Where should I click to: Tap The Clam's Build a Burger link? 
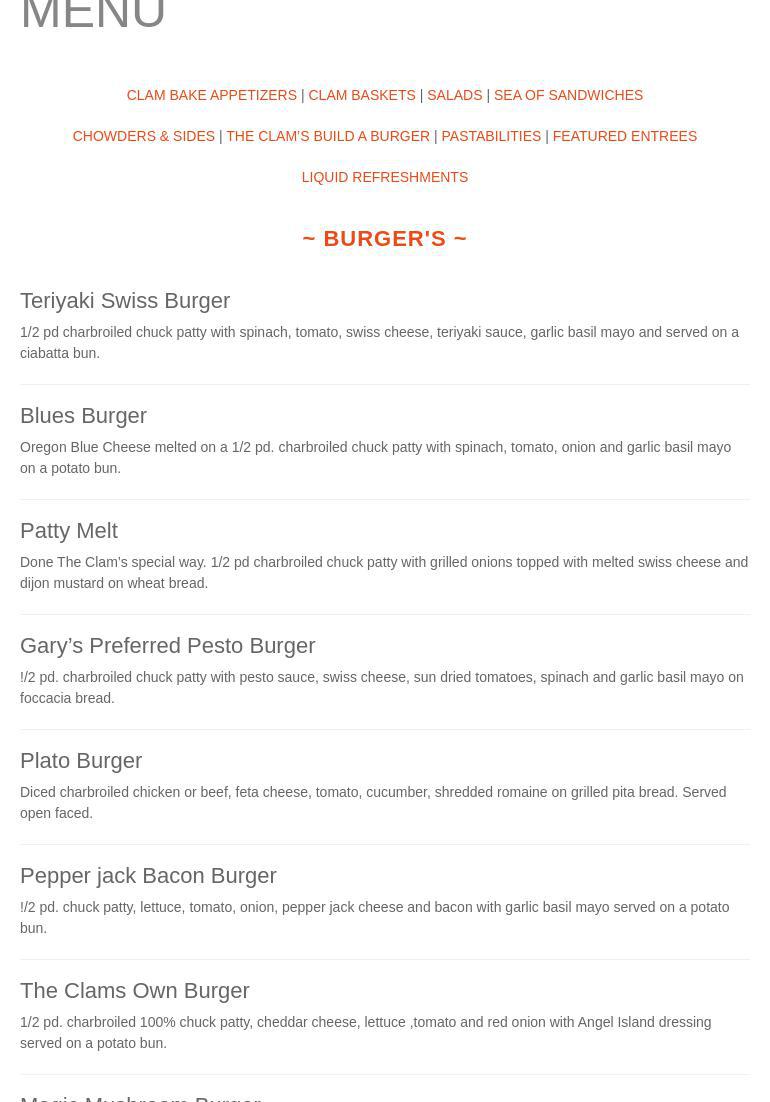point(328,136)
